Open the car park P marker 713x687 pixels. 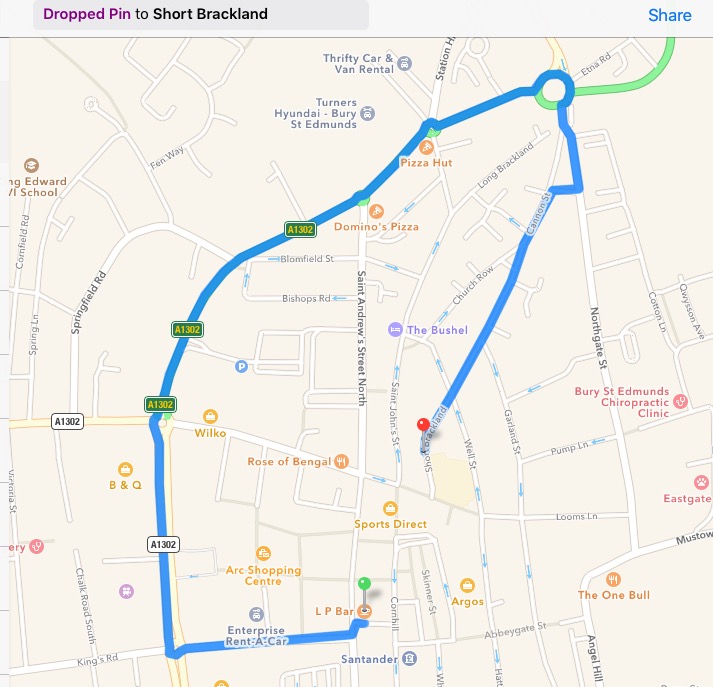click(x=240, y=367)
